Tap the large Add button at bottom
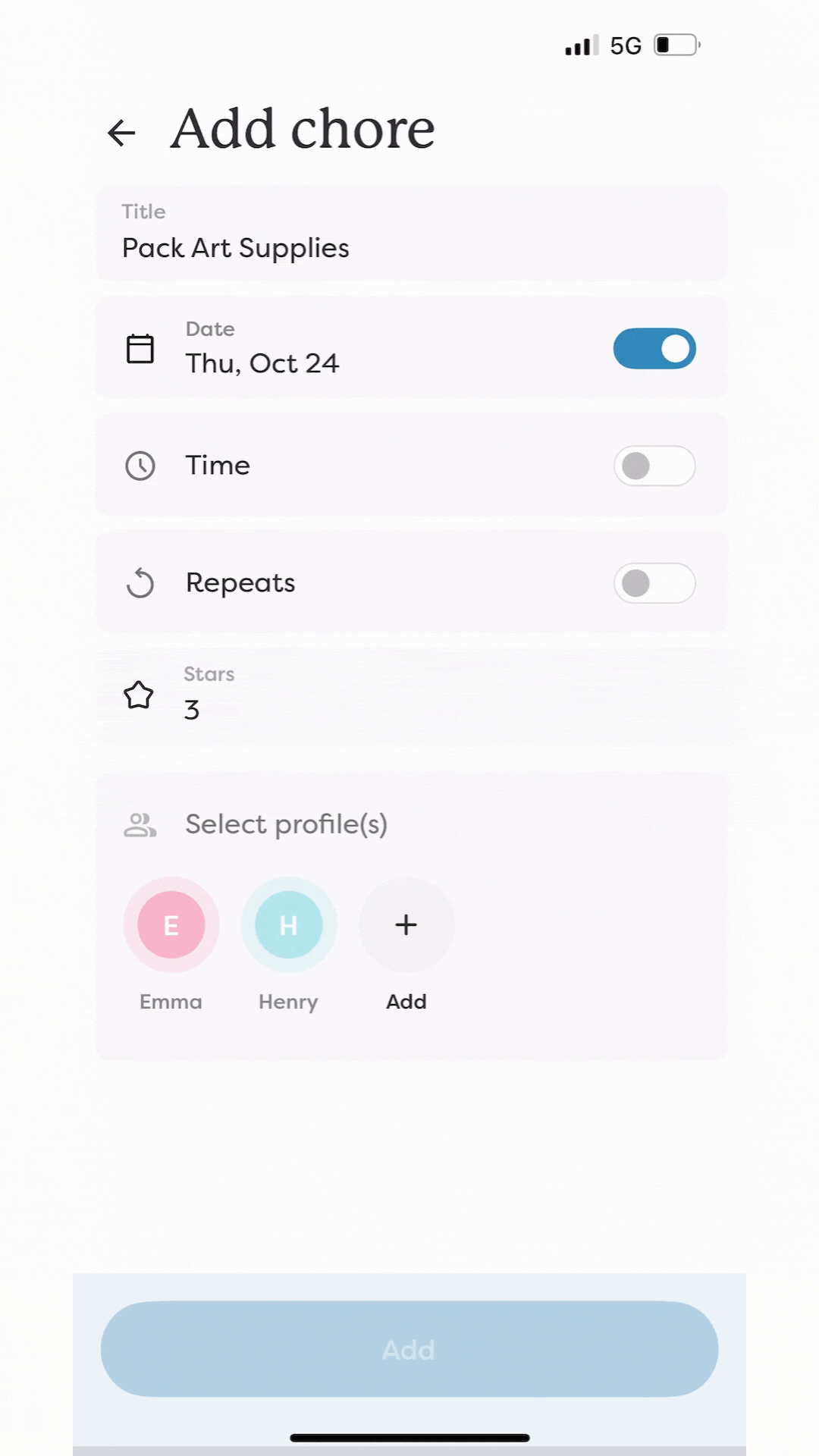The height and width of the screenshot is (1456, 819). [409, 1349]
